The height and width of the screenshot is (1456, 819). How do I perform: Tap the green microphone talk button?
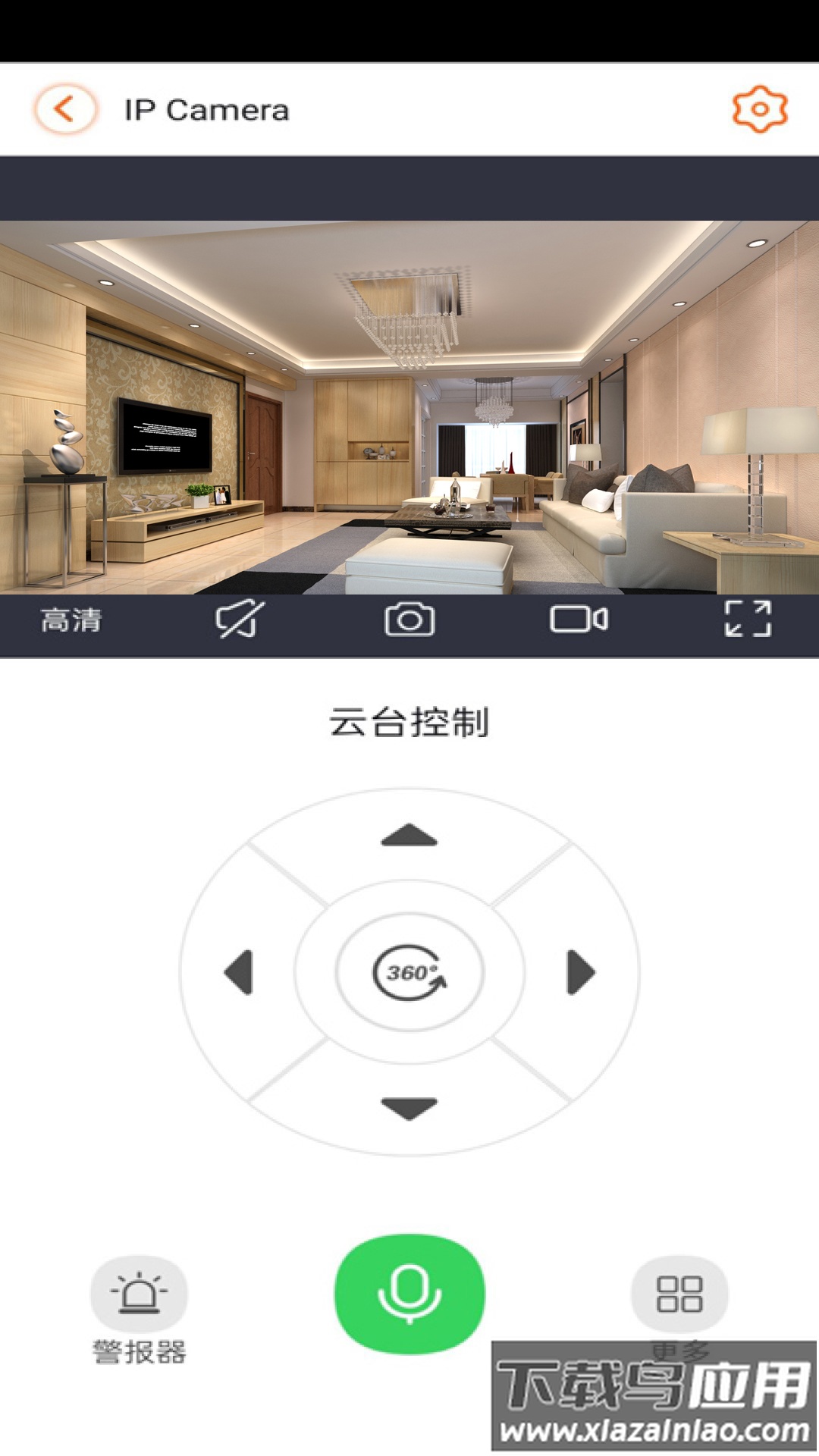409,1294
